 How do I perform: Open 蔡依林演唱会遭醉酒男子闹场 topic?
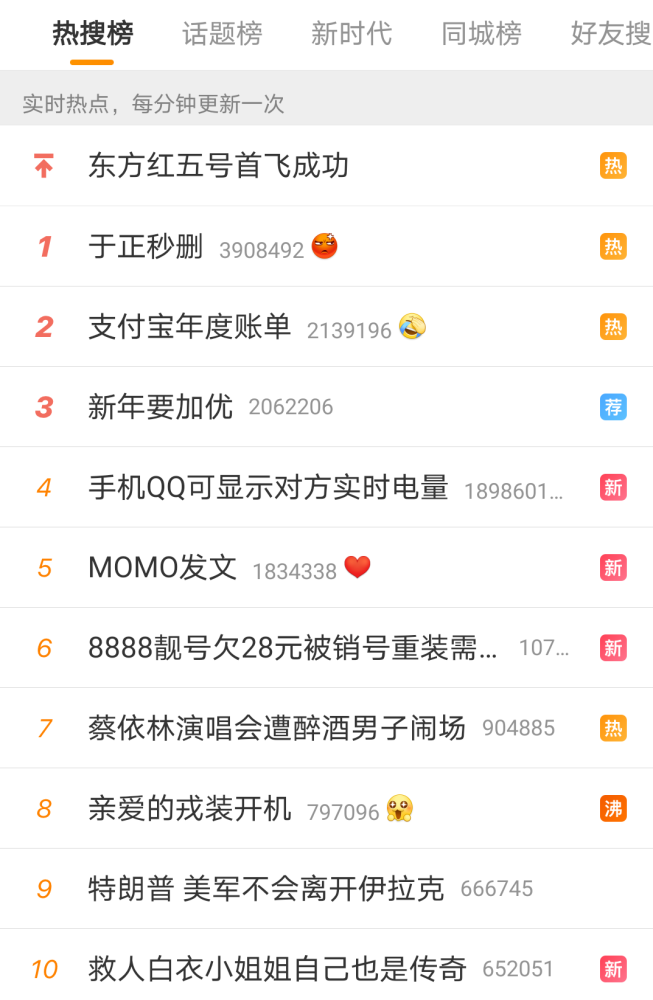tap(277, 728)
